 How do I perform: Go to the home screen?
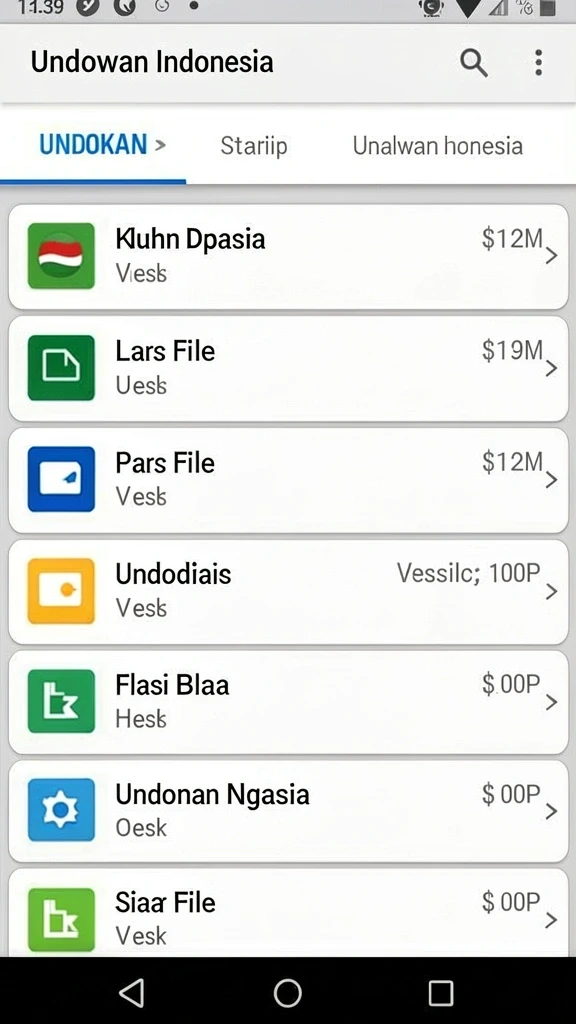[x=287, y=993]
